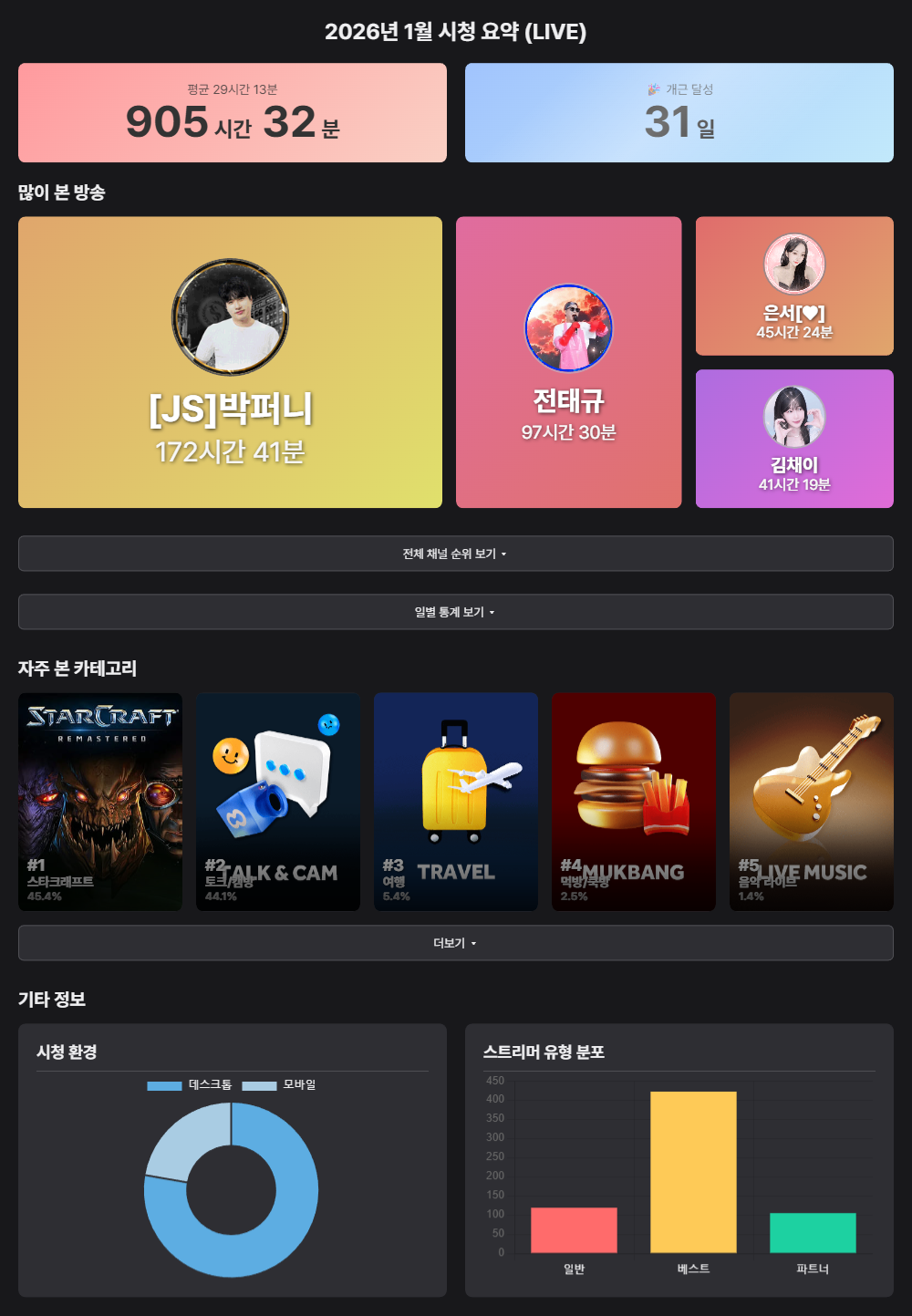The height and width of the screenshot is (1316, 912).
Task: Open the 음악 라이브 category card
Action: pyautogui.click(x=812, y=802)
